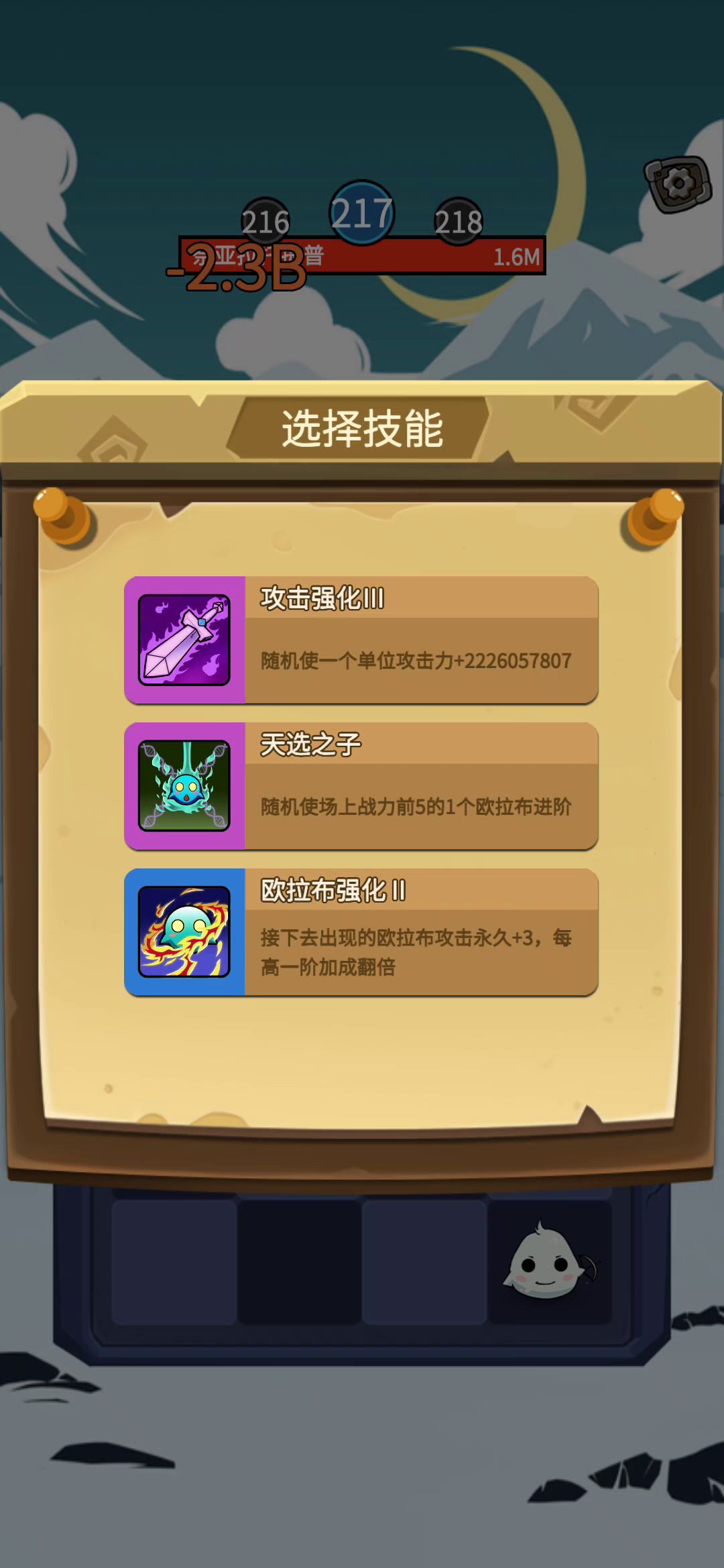Open the settings gear icon
This screenshot has height=1568, width=724.
(x=677, y=184)
